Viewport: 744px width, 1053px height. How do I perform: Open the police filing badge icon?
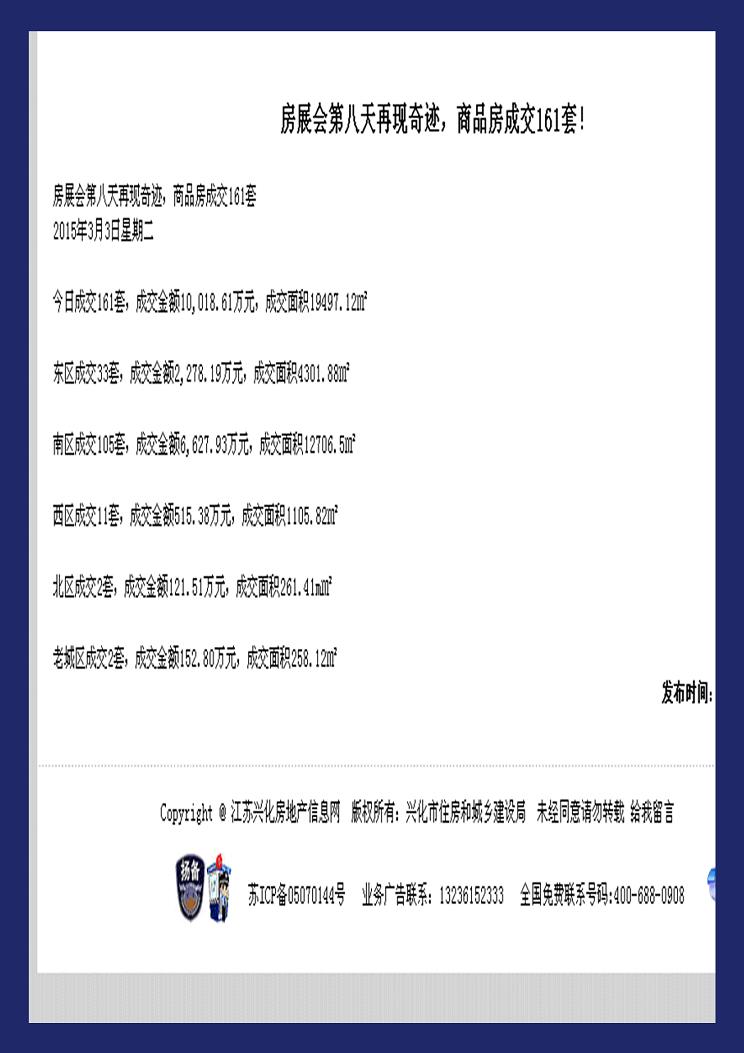click(189, 887)
